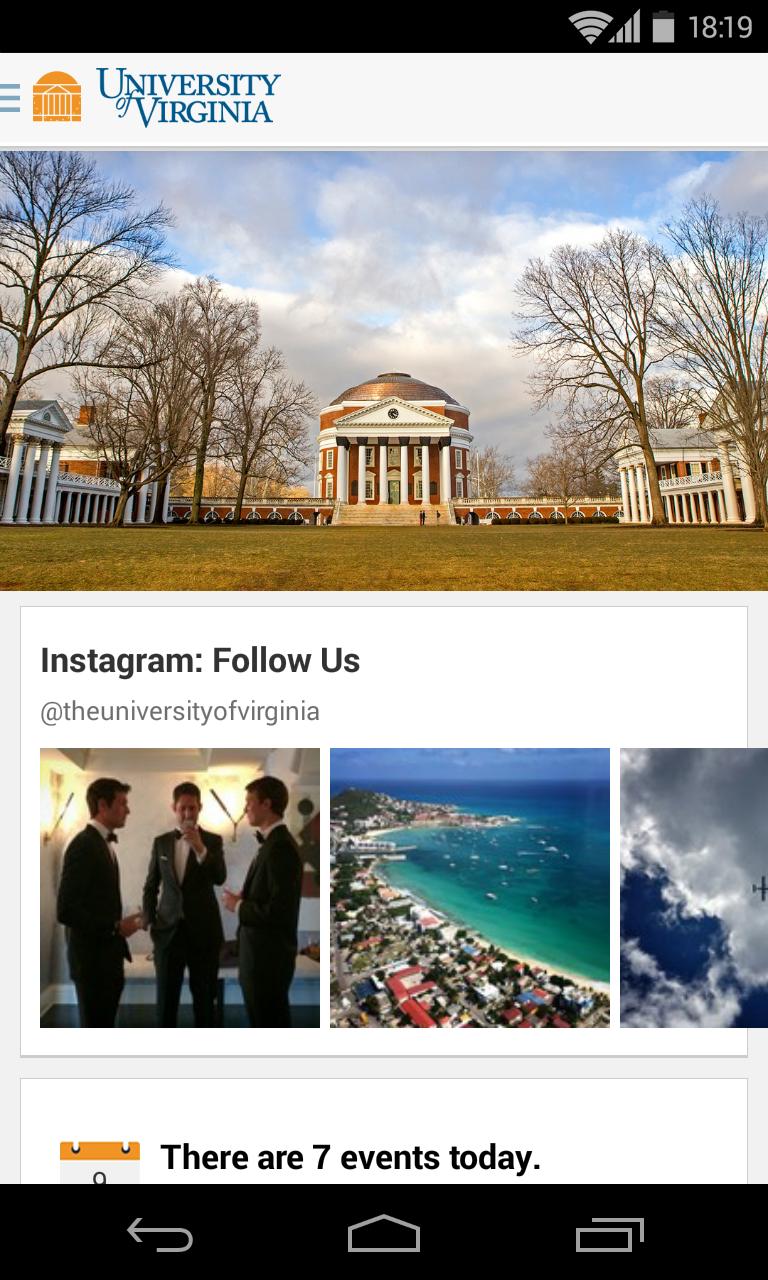Tap 'There are 7 events today' to view events
This screenshot has width=768, height=1280.
pos(351,1157)
